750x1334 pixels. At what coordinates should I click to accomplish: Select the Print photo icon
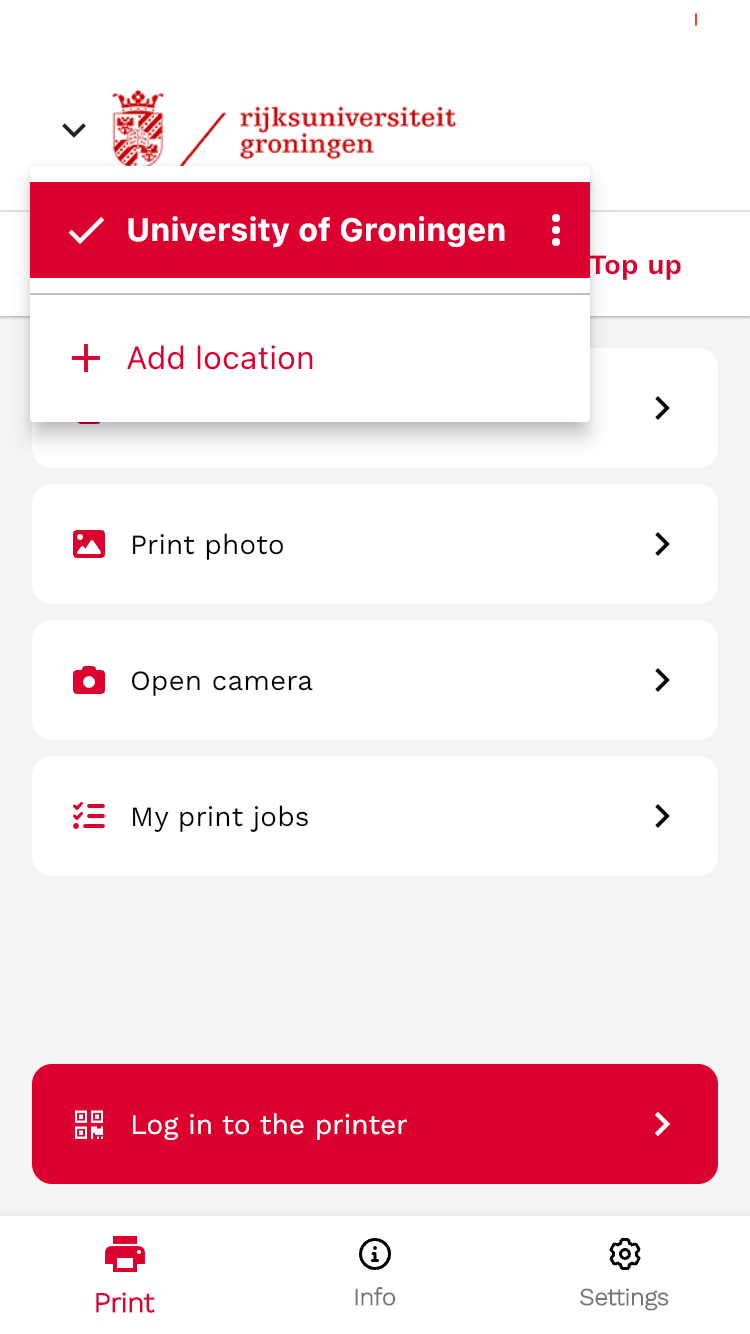coord(89,544)
